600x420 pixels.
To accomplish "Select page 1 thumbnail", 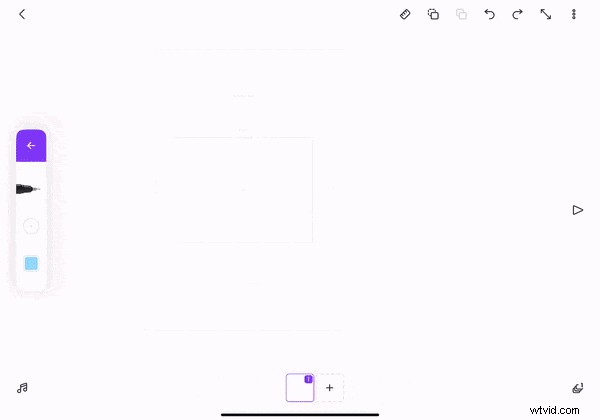I will pos(299,388).
